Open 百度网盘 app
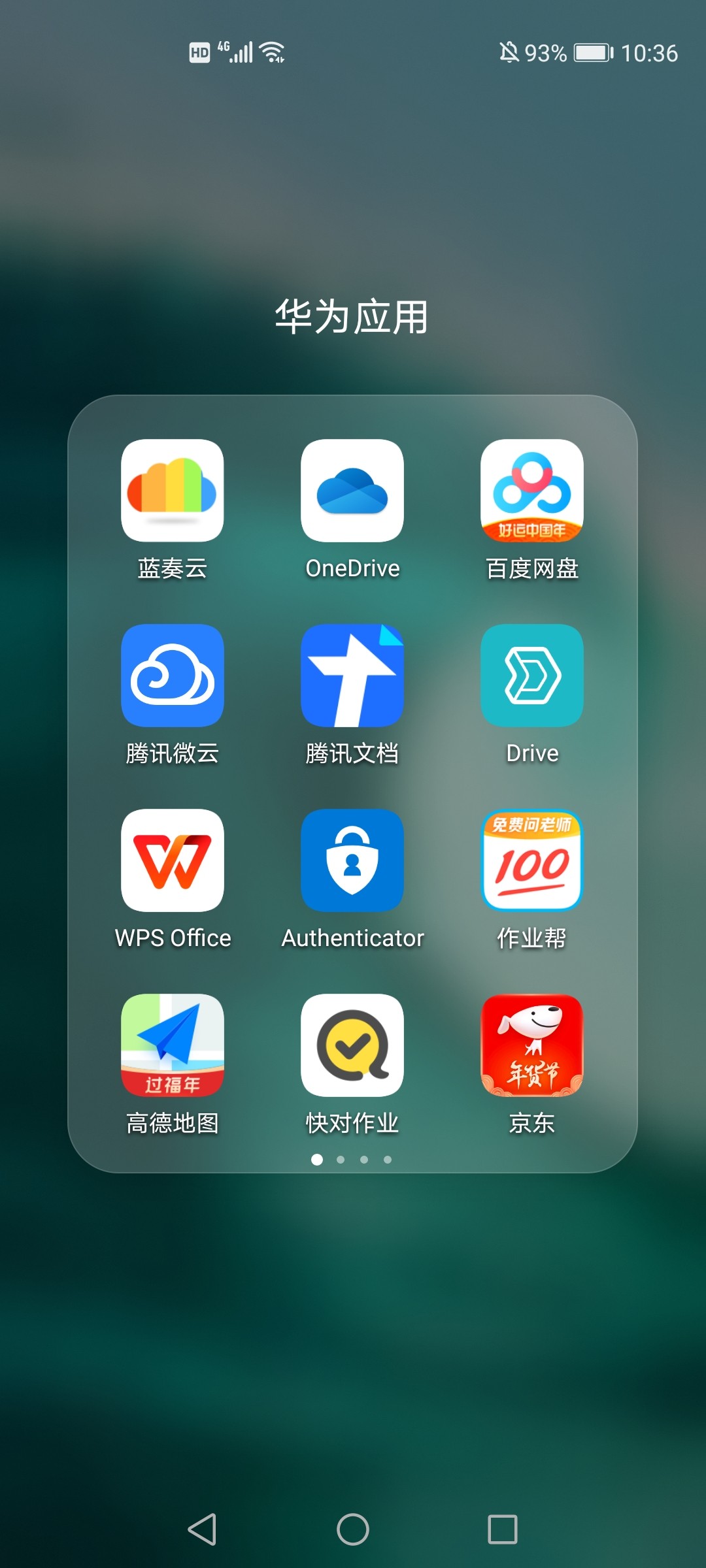This screenshot has height=1568, width=706. [532, 491]
